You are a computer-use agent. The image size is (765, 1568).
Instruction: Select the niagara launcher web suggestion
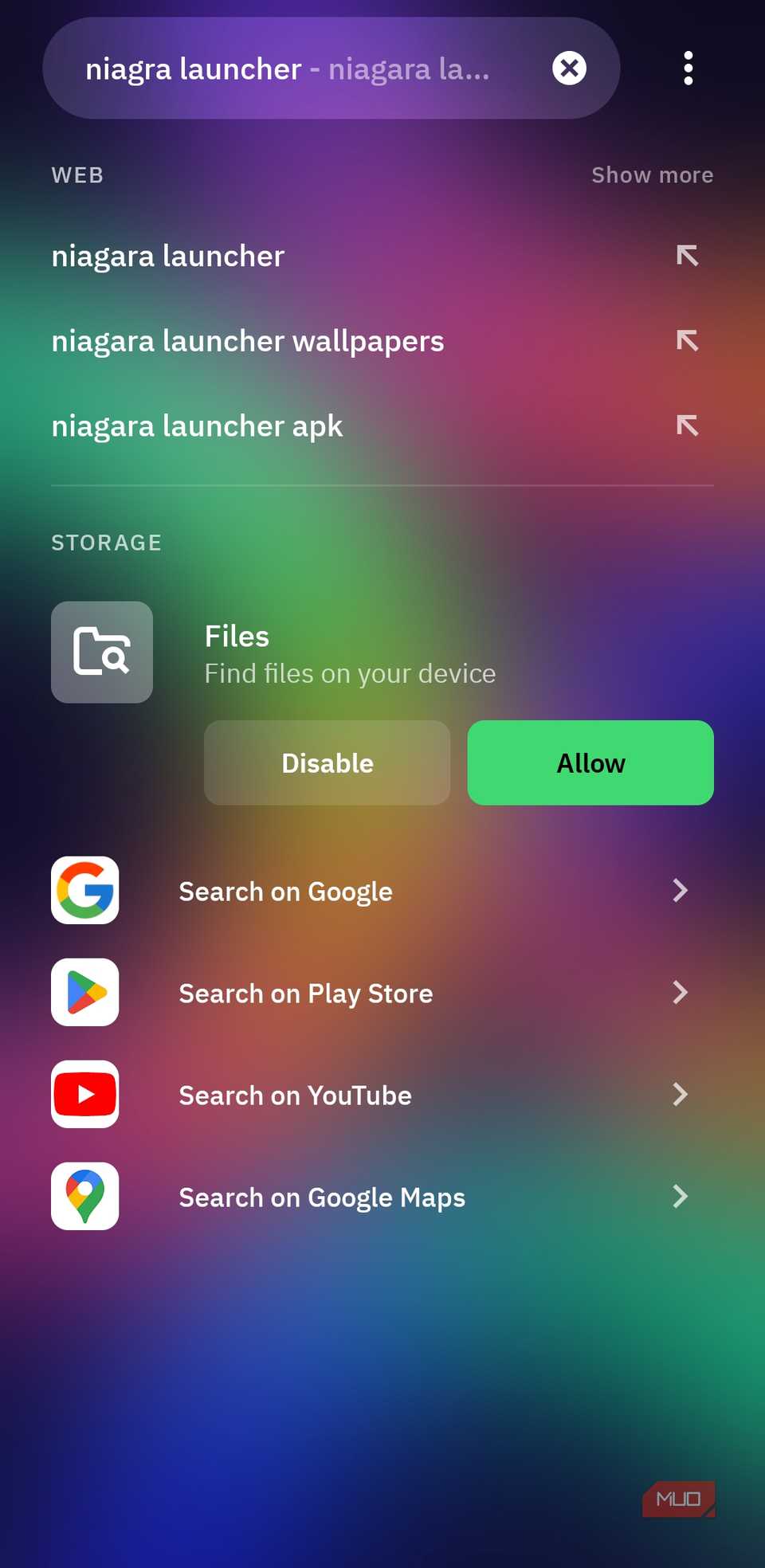pyautogui.click(x=167, y=255)
